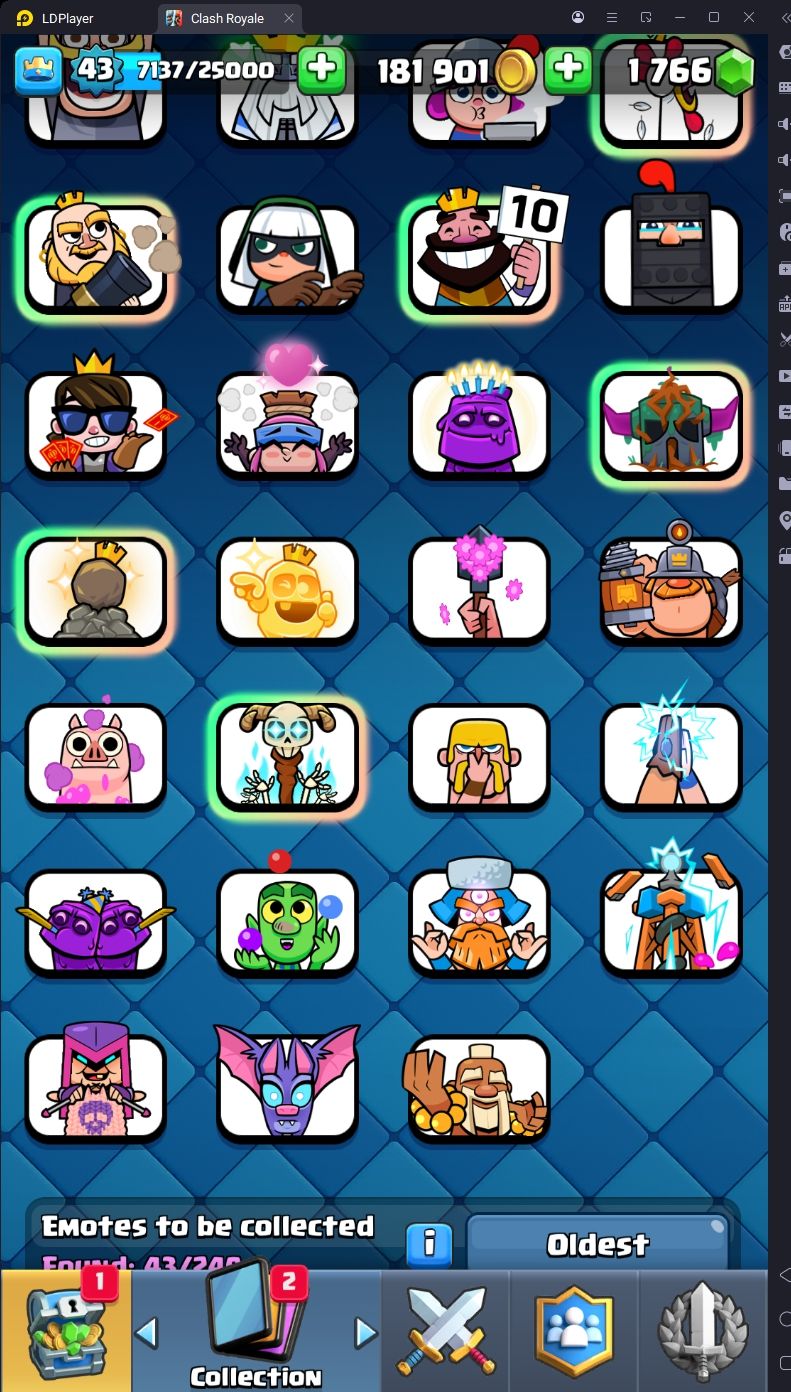Select the purple bat emote
The width and height of the screenshot is (791, 1392).
(288, 1087)
